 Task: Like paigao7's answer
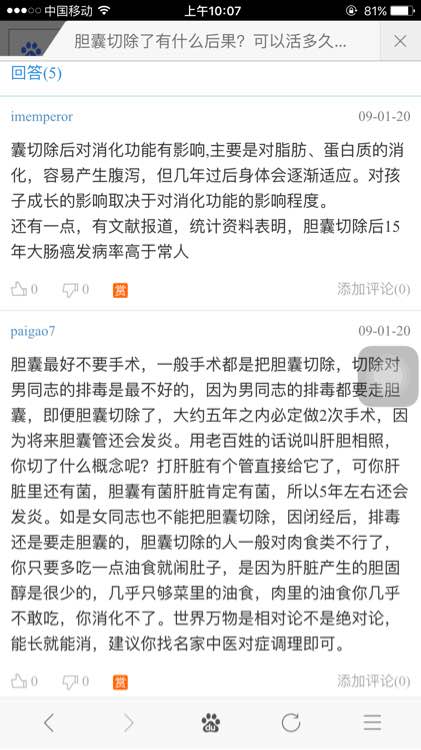[24, 681]
